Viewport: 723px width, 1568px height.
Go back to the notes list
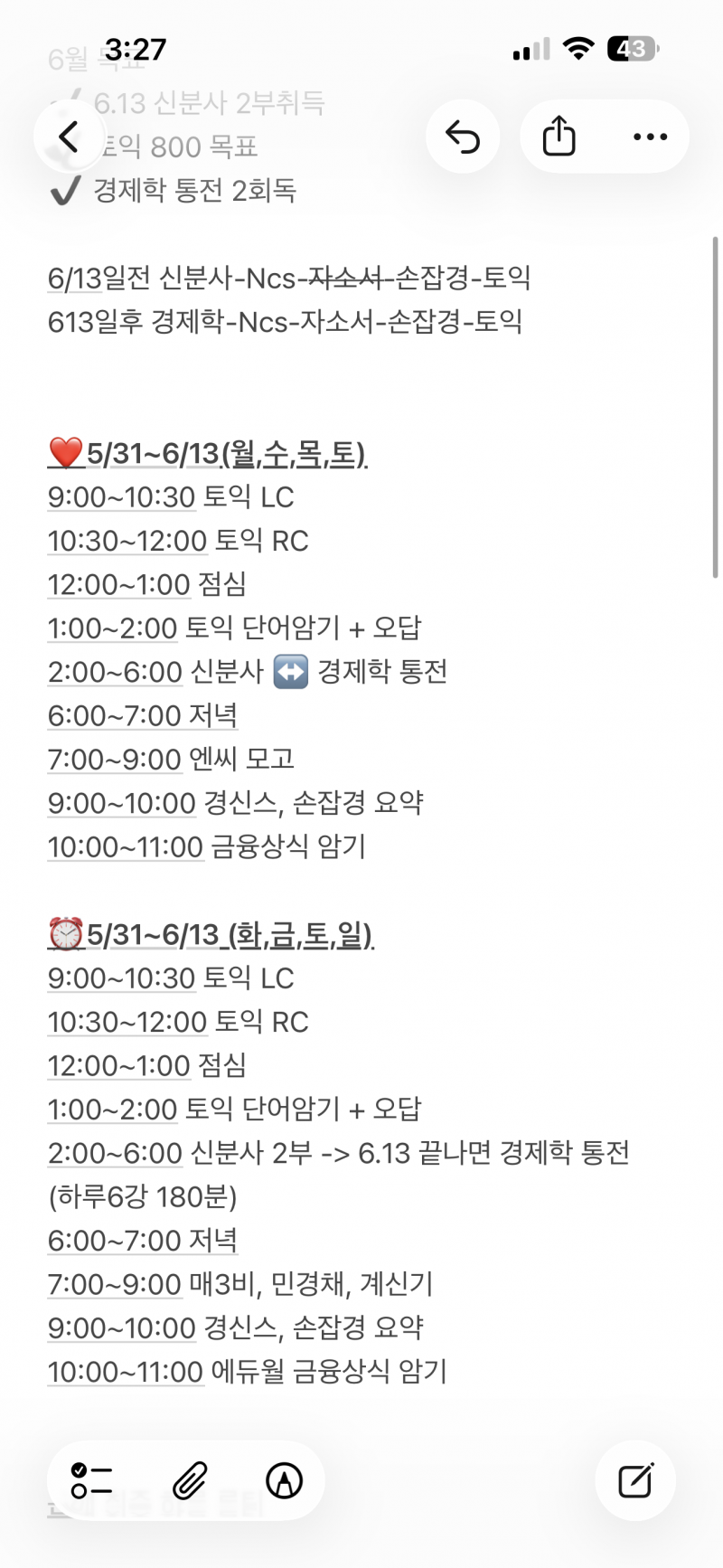pyautogui.click(x=70, y=137)
